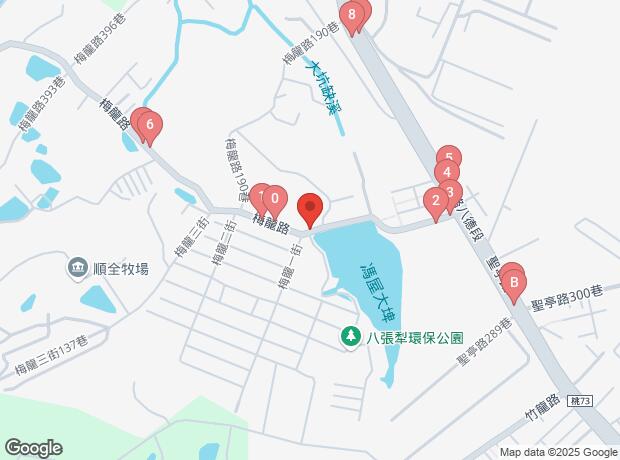Viewport: 620px width, 460px height.
Task: Select map marker number 0
Action: pyautogui.click(x=274, y=199)
